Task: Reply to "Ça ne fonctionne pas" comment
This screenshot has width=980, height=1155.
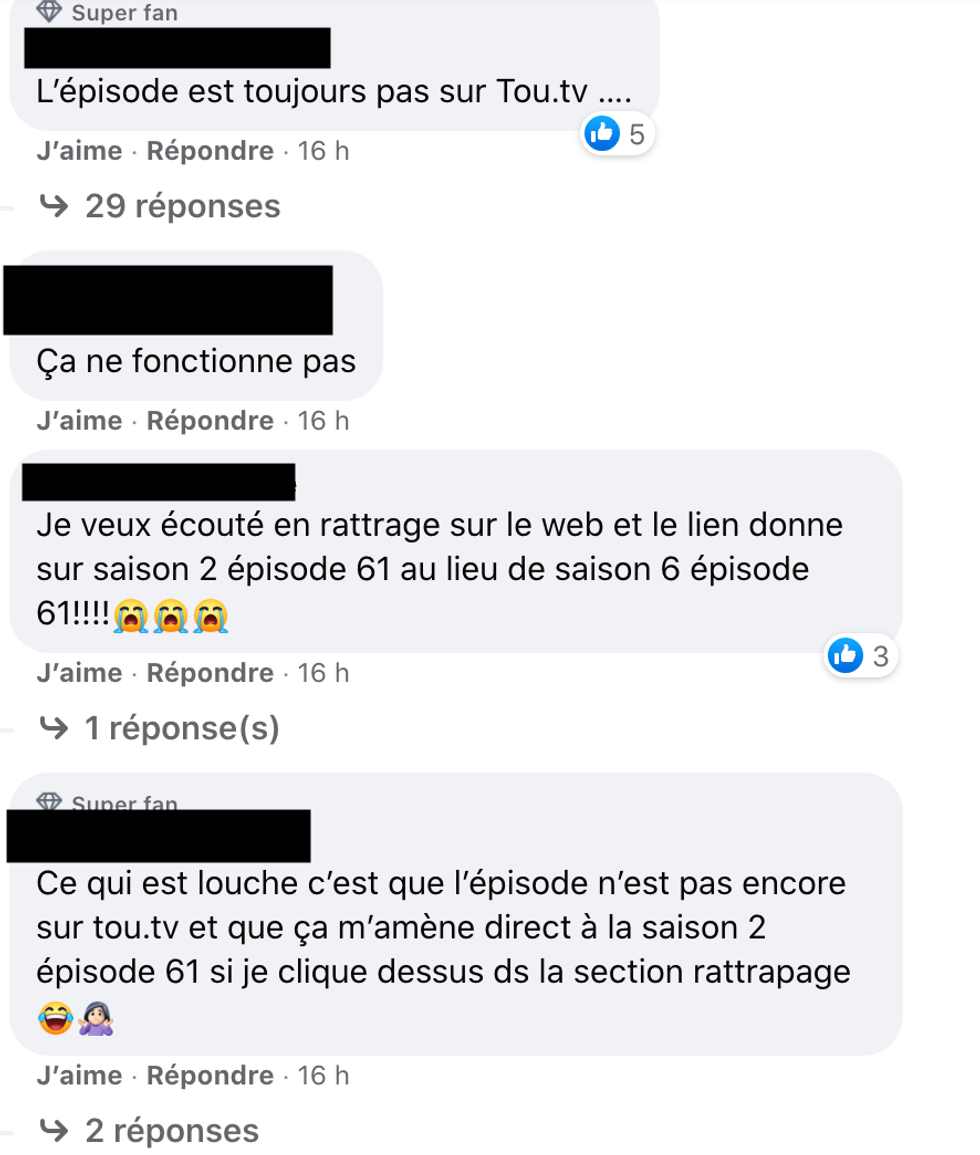Action: pos(210,421)
